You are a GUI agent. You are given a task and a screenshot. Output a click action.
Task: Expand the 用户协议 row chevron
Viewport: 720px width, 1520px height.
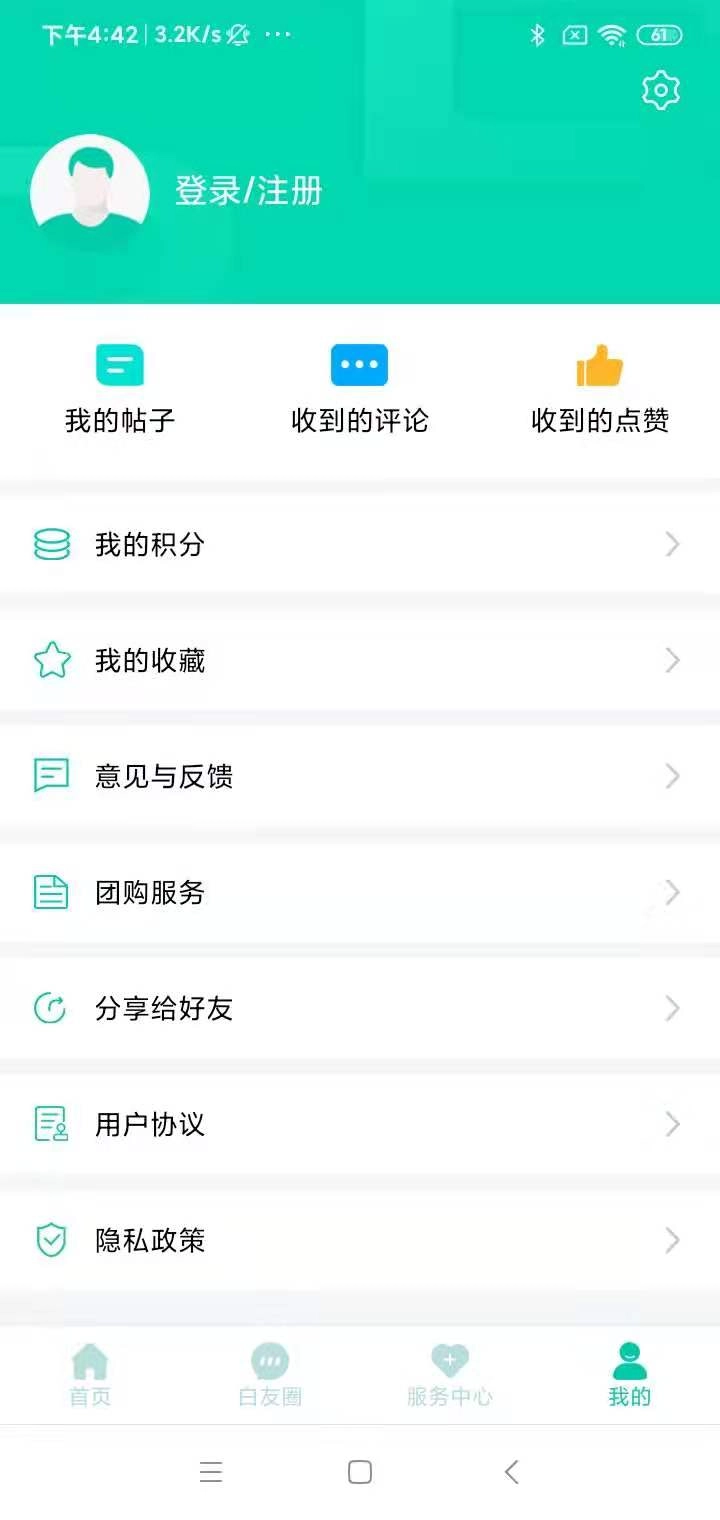pos(671,1124)
